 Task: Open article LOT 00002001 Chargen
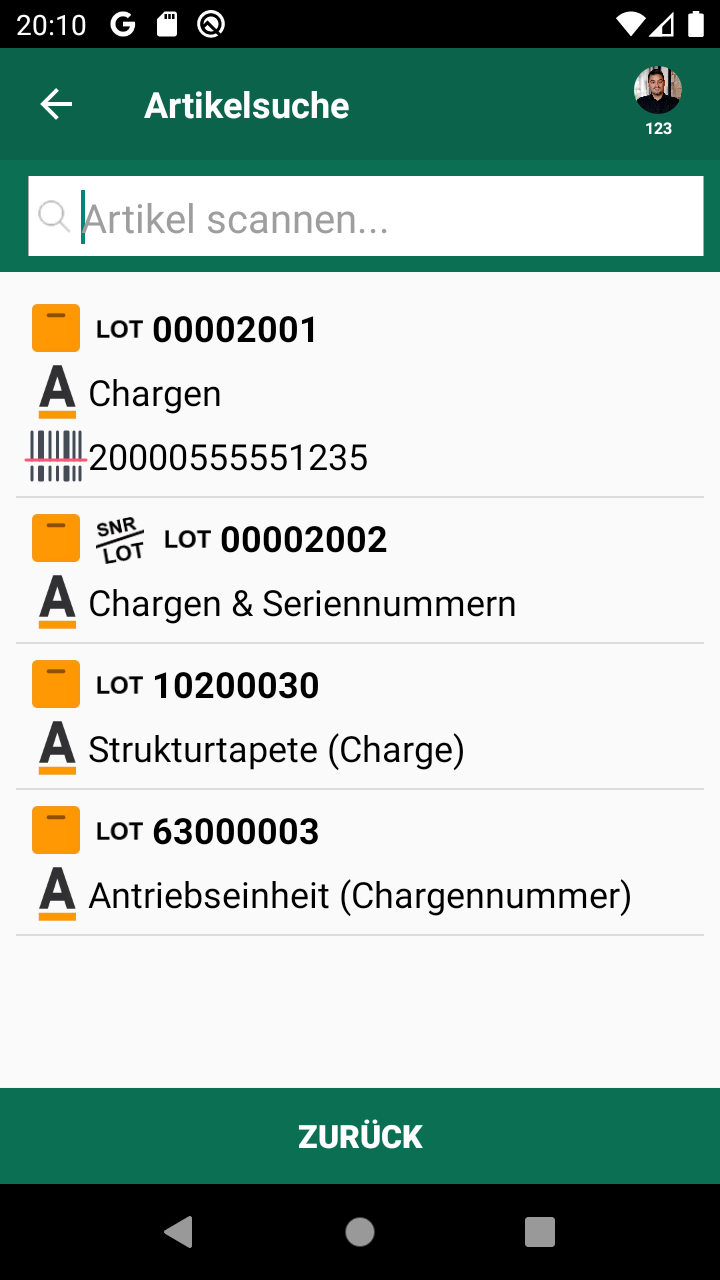[360, 392]
